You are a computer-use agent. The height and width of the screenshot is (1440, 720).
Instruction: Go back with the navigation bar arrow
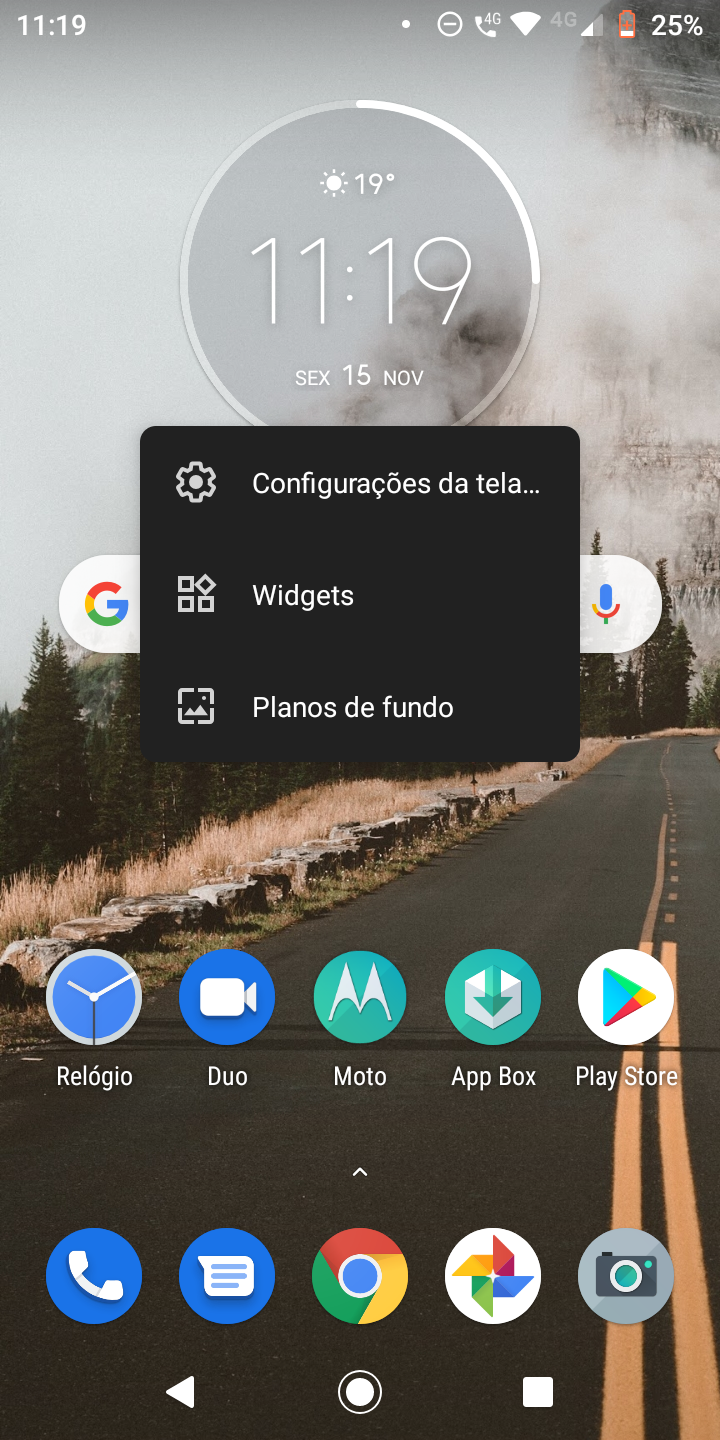coord(181,1391)
